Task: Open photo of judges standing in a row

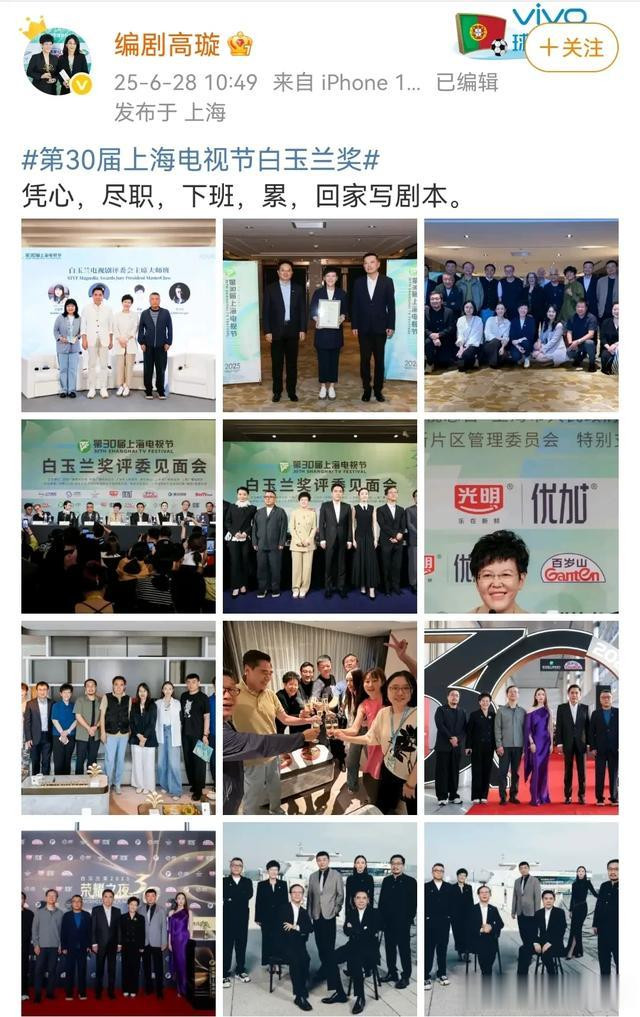Action: (x=320, y=516)
